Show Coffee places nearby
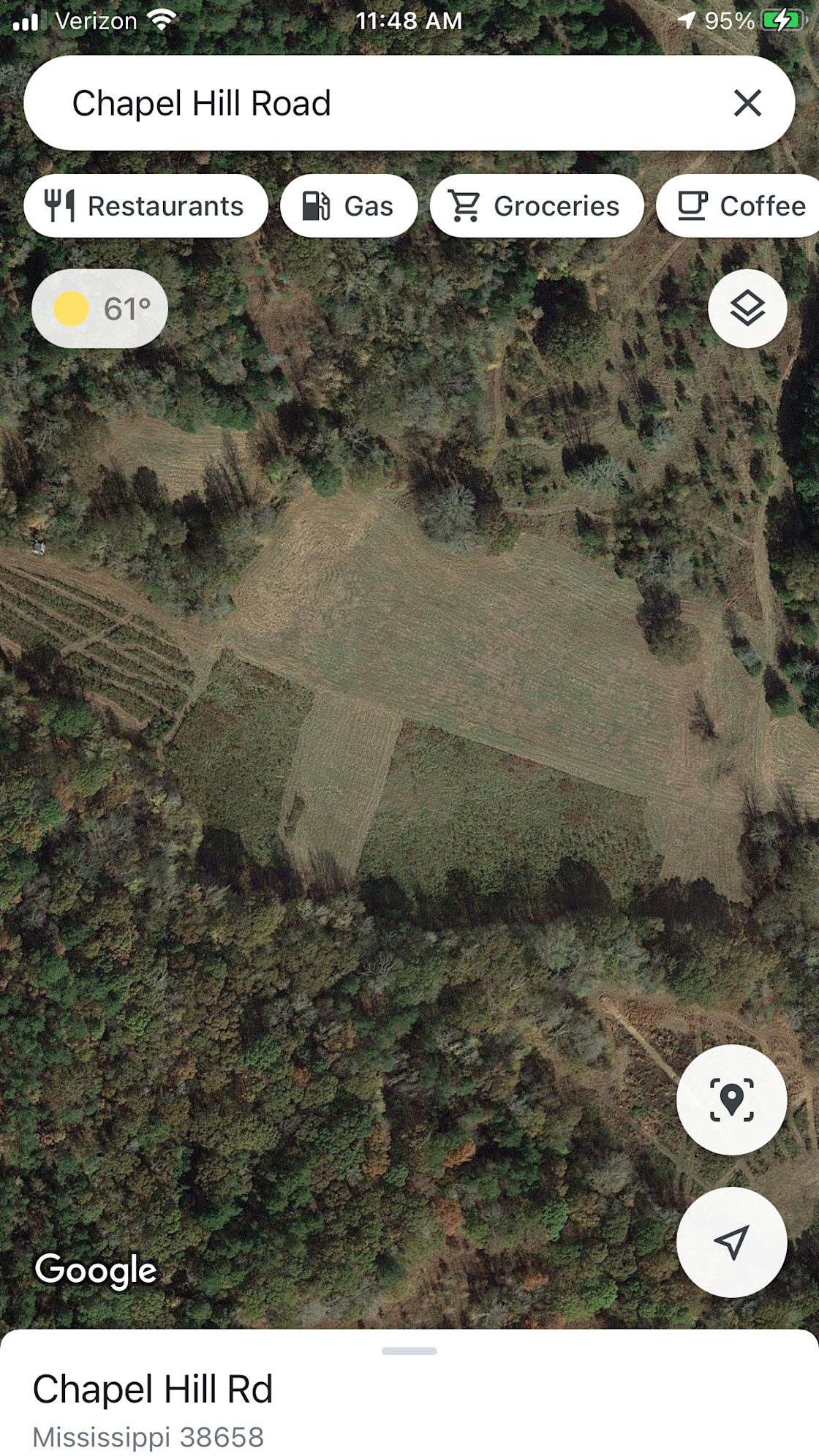819x1456 pixels. (x=739, y=206)
